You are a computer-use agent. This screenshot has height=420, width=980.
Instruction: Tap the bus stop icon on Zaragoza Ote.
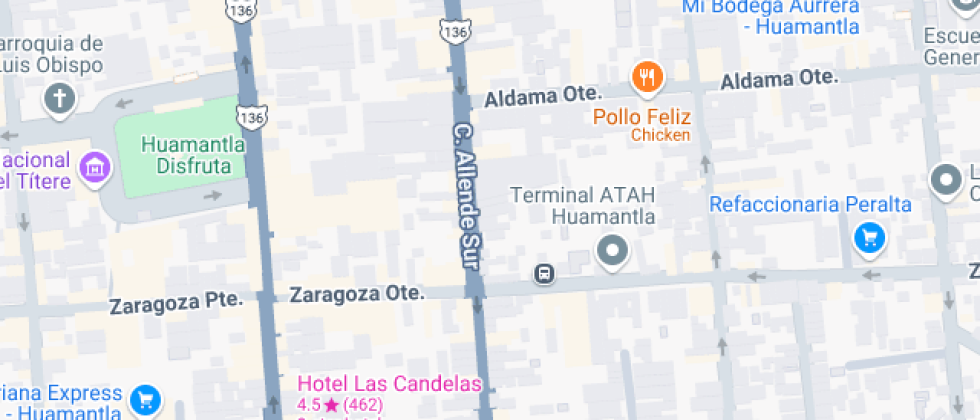tap(544, 273)
